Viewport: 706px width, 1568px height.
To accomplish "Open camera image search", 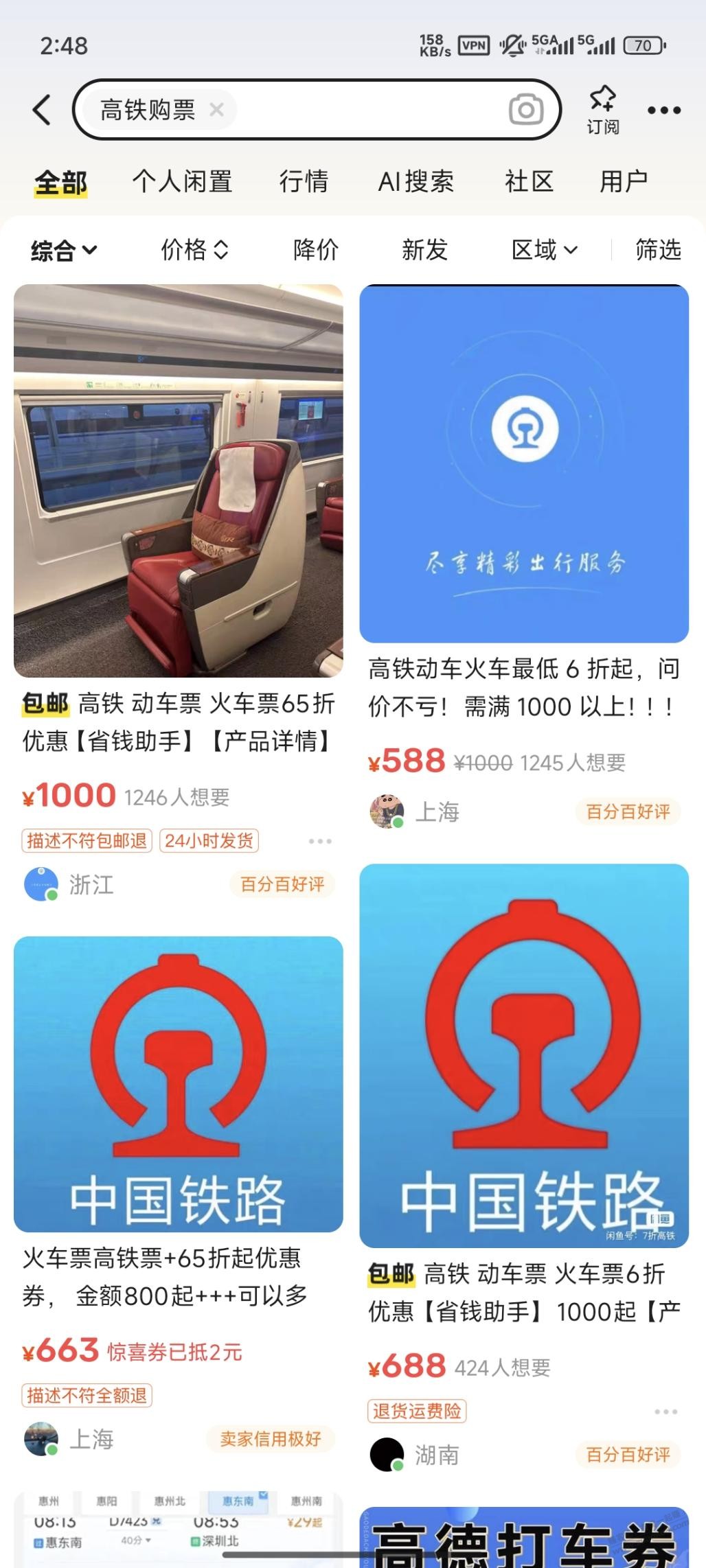I will tap(526, 110).
